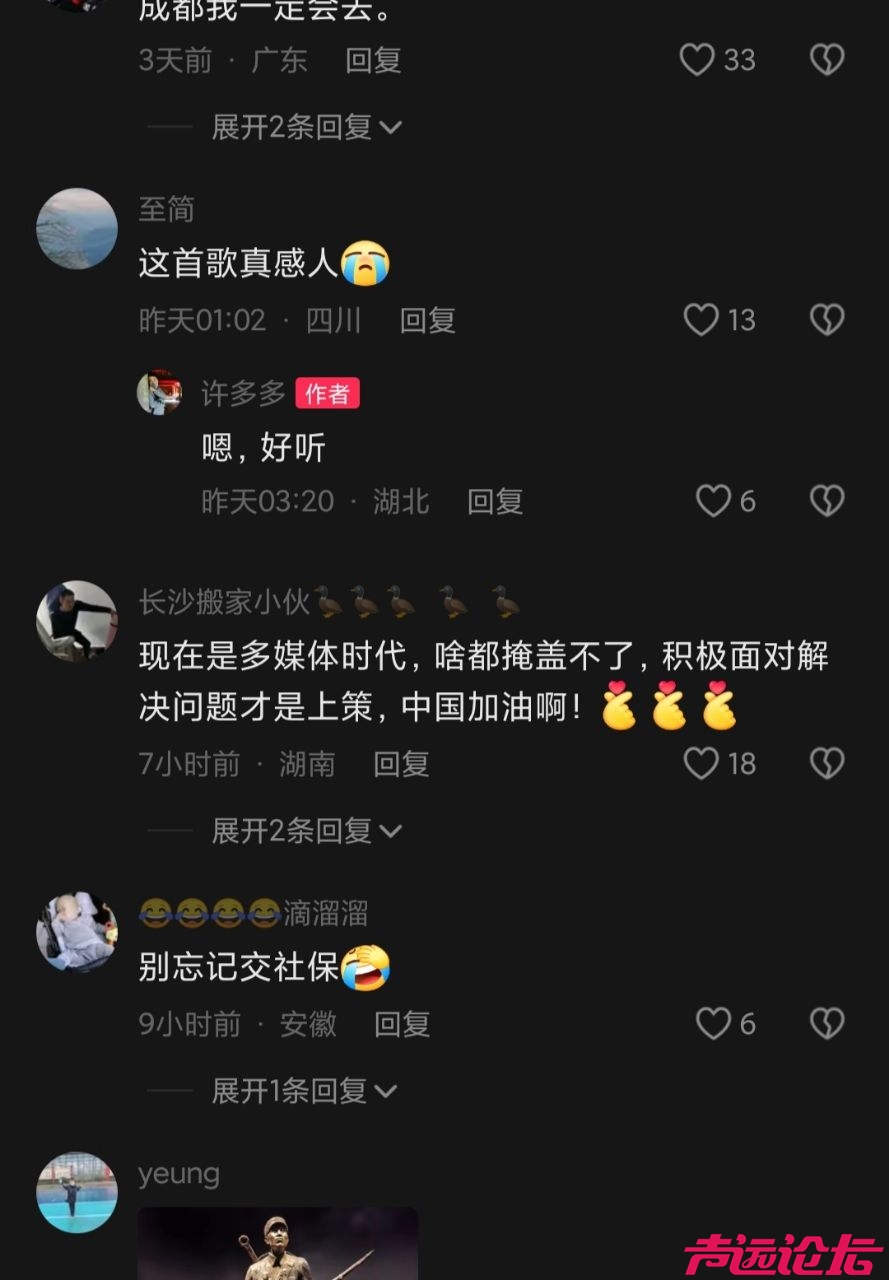This screenshot has width=889, height=1280.
Task: Open 至简's profile picture
Action: point(77,228)
